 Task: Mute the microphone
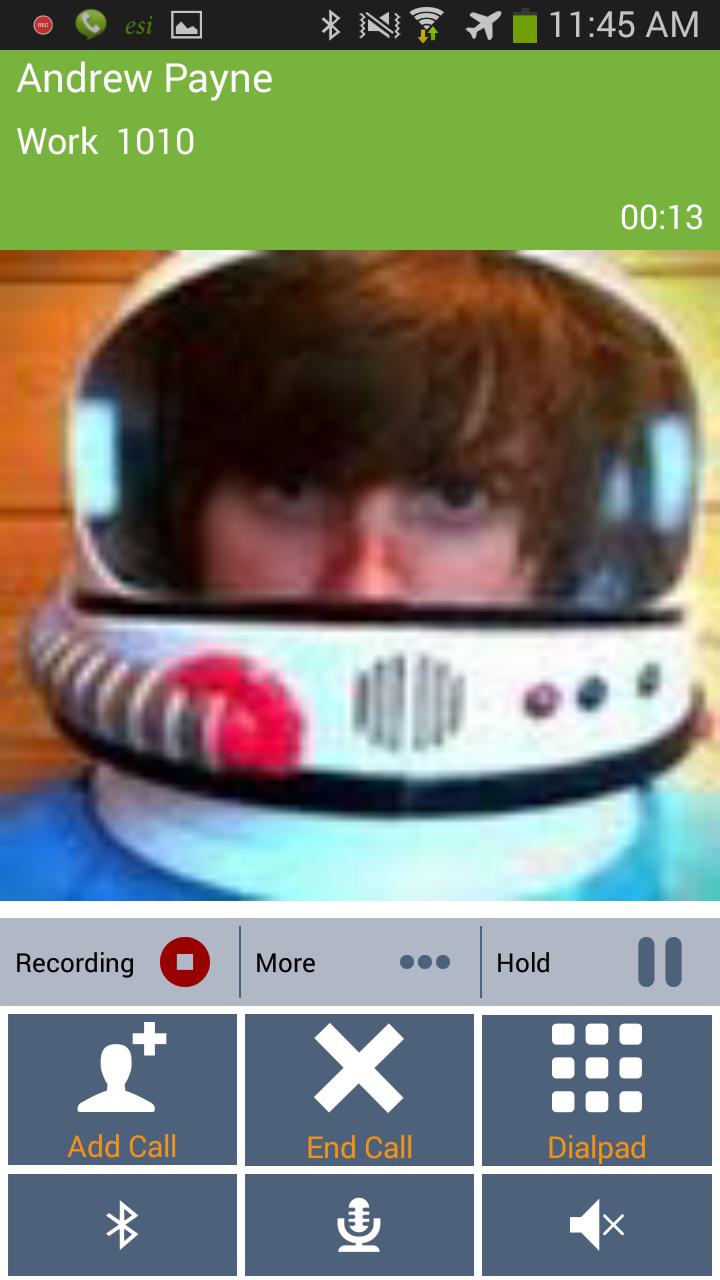pyautogui.click(x=360, y=1225)
